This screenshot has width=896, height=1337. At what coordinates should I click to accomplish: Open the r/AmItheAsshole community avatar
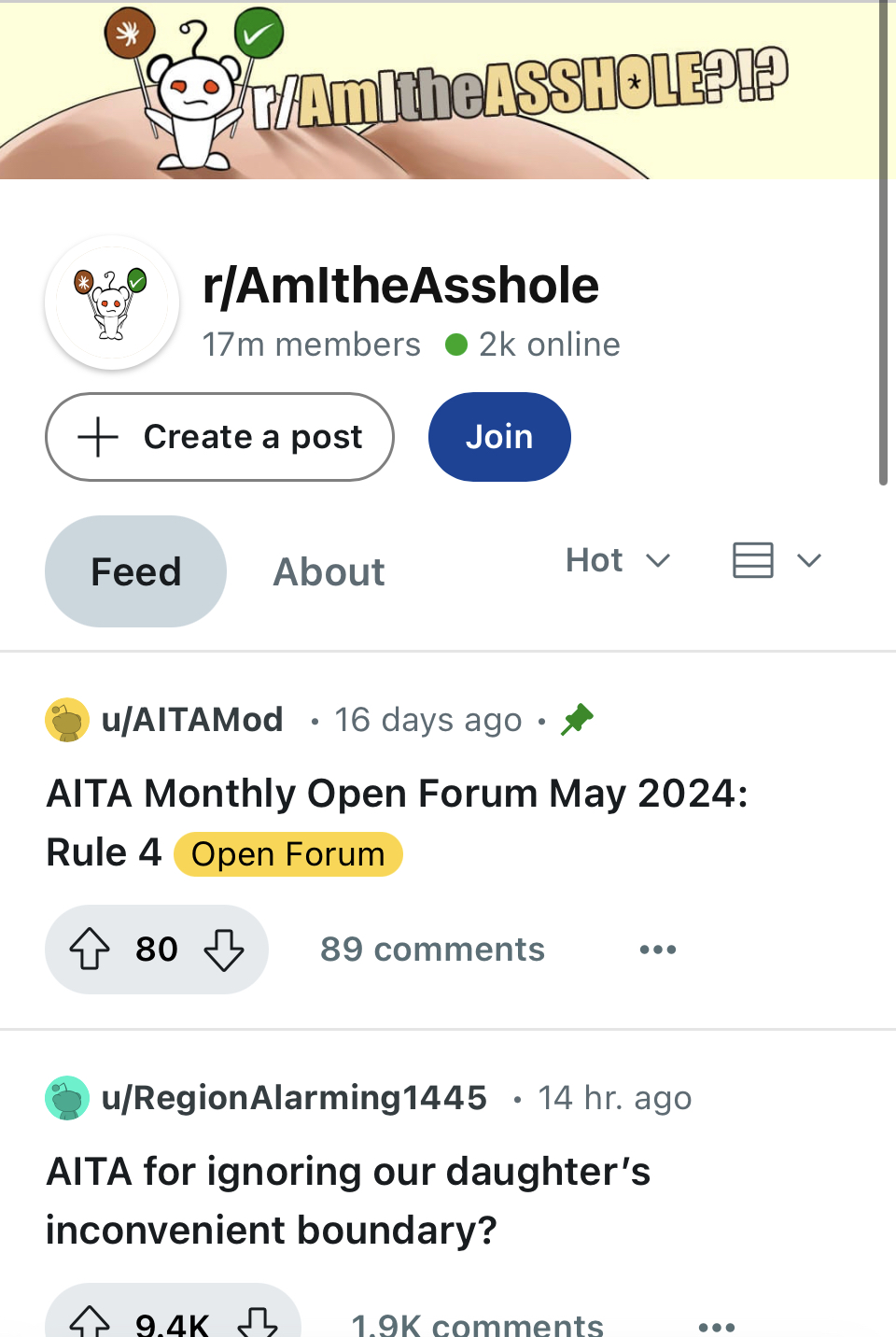pos(112,303)
